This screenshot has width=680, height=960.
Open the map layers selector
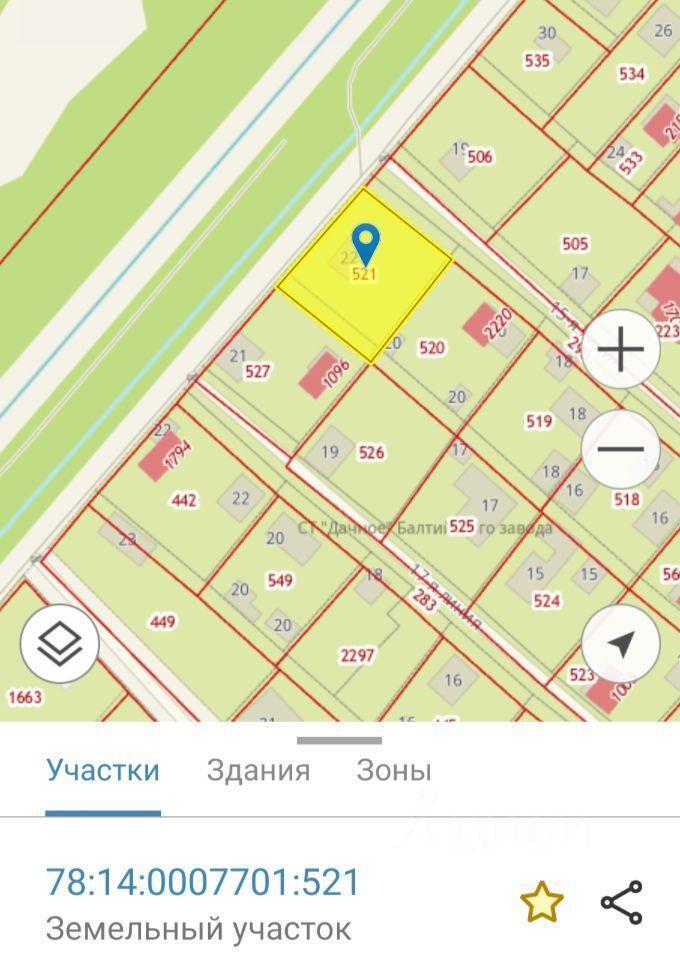59,643
